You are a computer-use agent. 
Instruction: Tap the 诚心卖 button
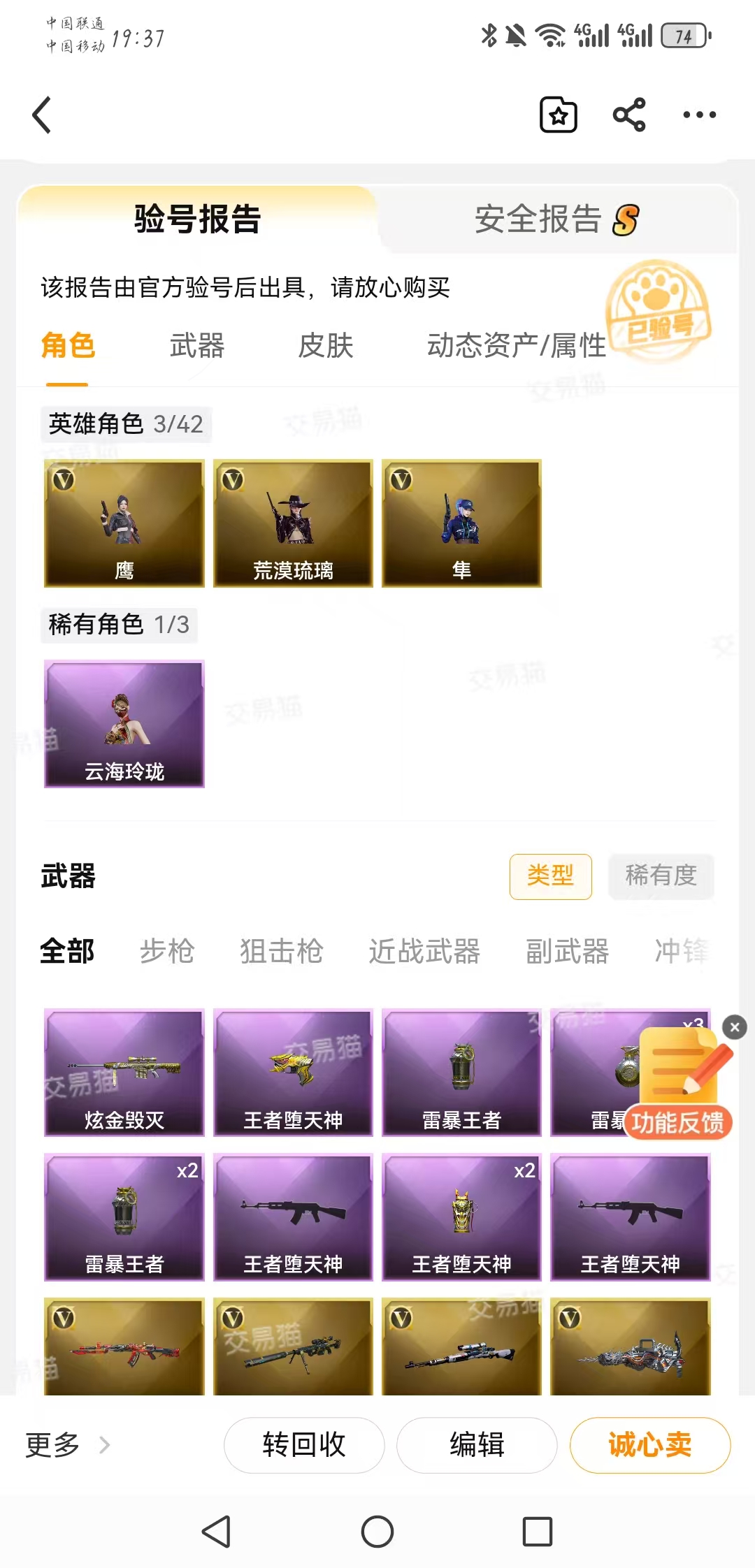pos(650,1444)
